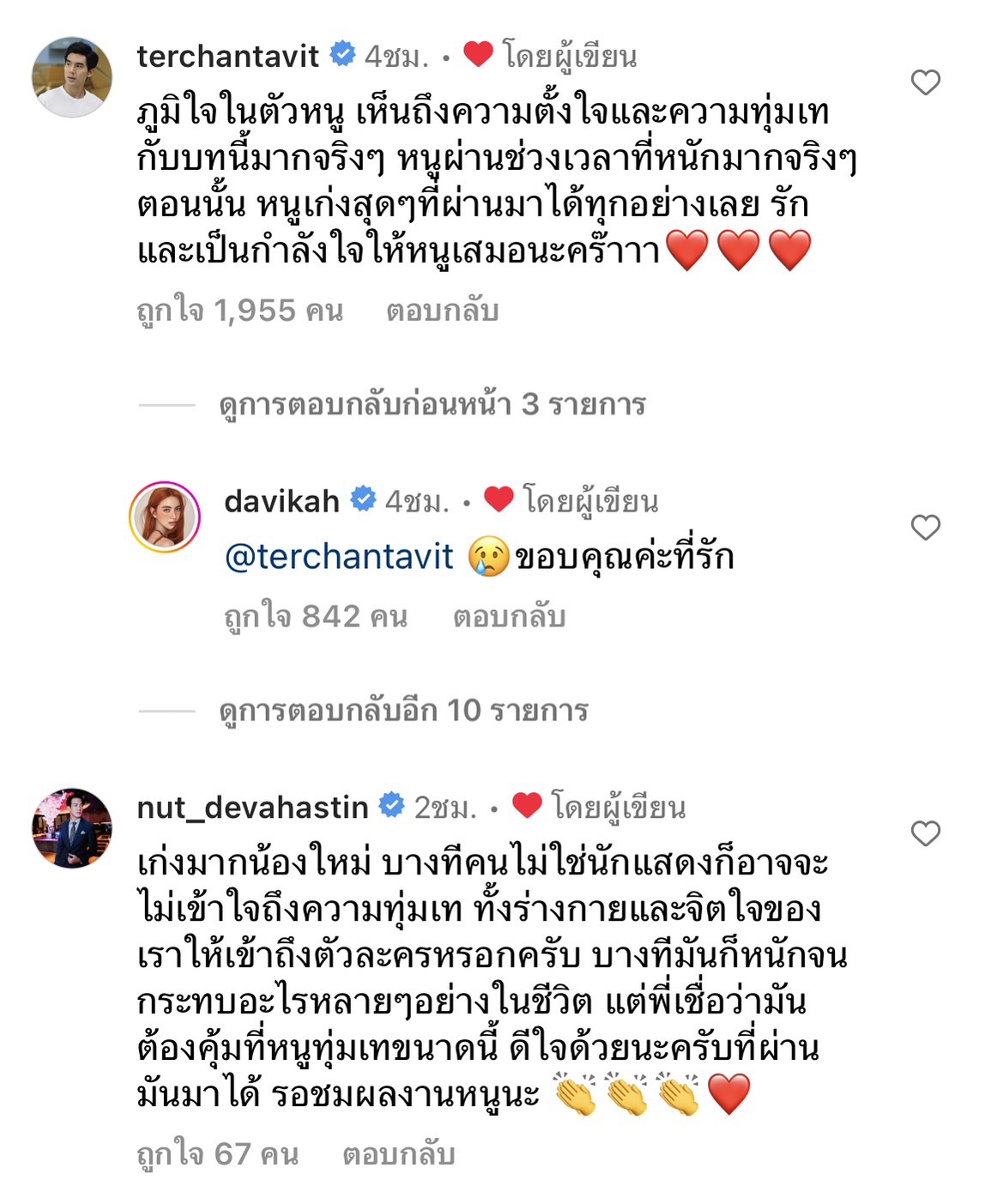Like terchantavit's comment with the heart icon
The height and width of the screenshot is (1204, 1003).
click(925, 82)
